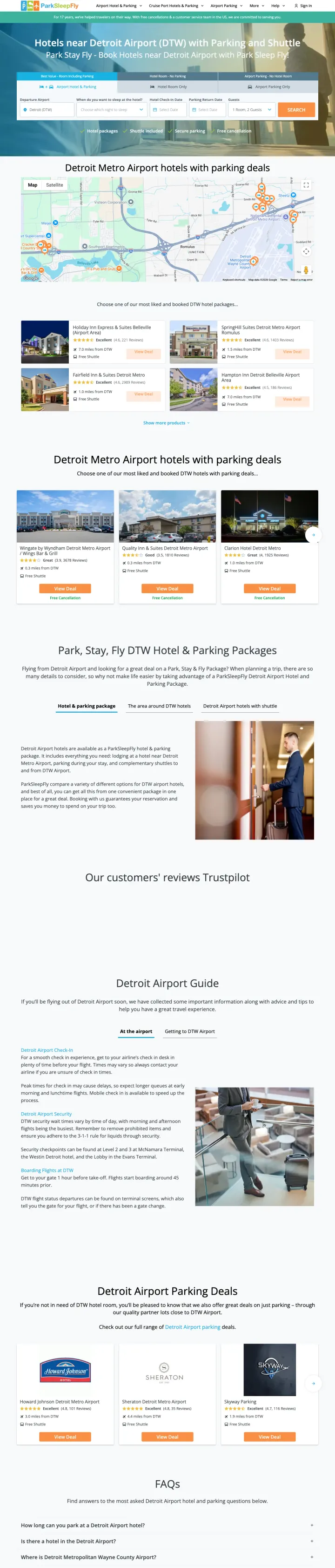Expand Airport Hotel & Parking menu
335x1568 pixels.
click(118, 6)
